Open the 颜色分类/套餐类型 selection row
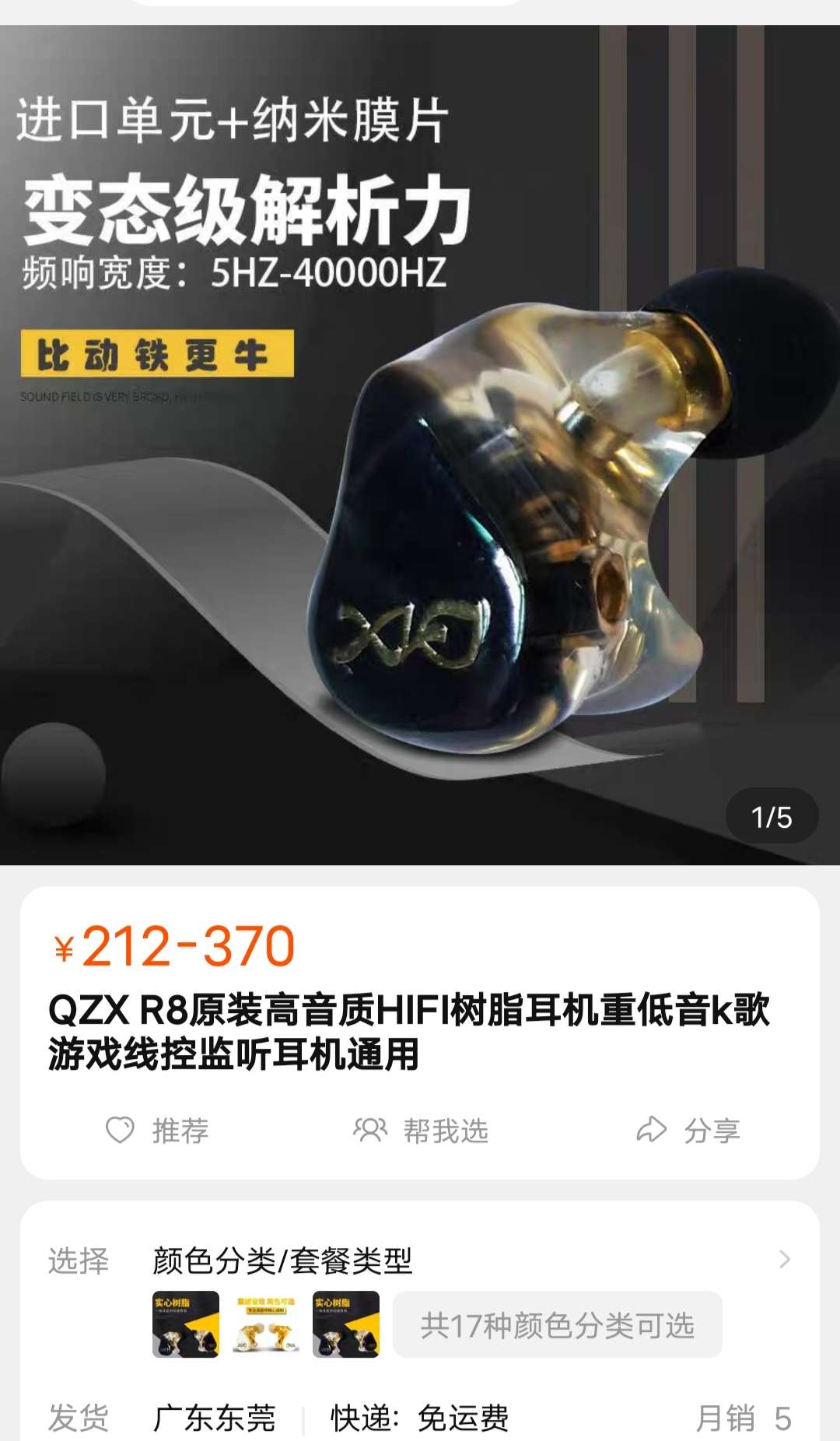The height and width of the screenshot is (1441, 840). 420,1260
